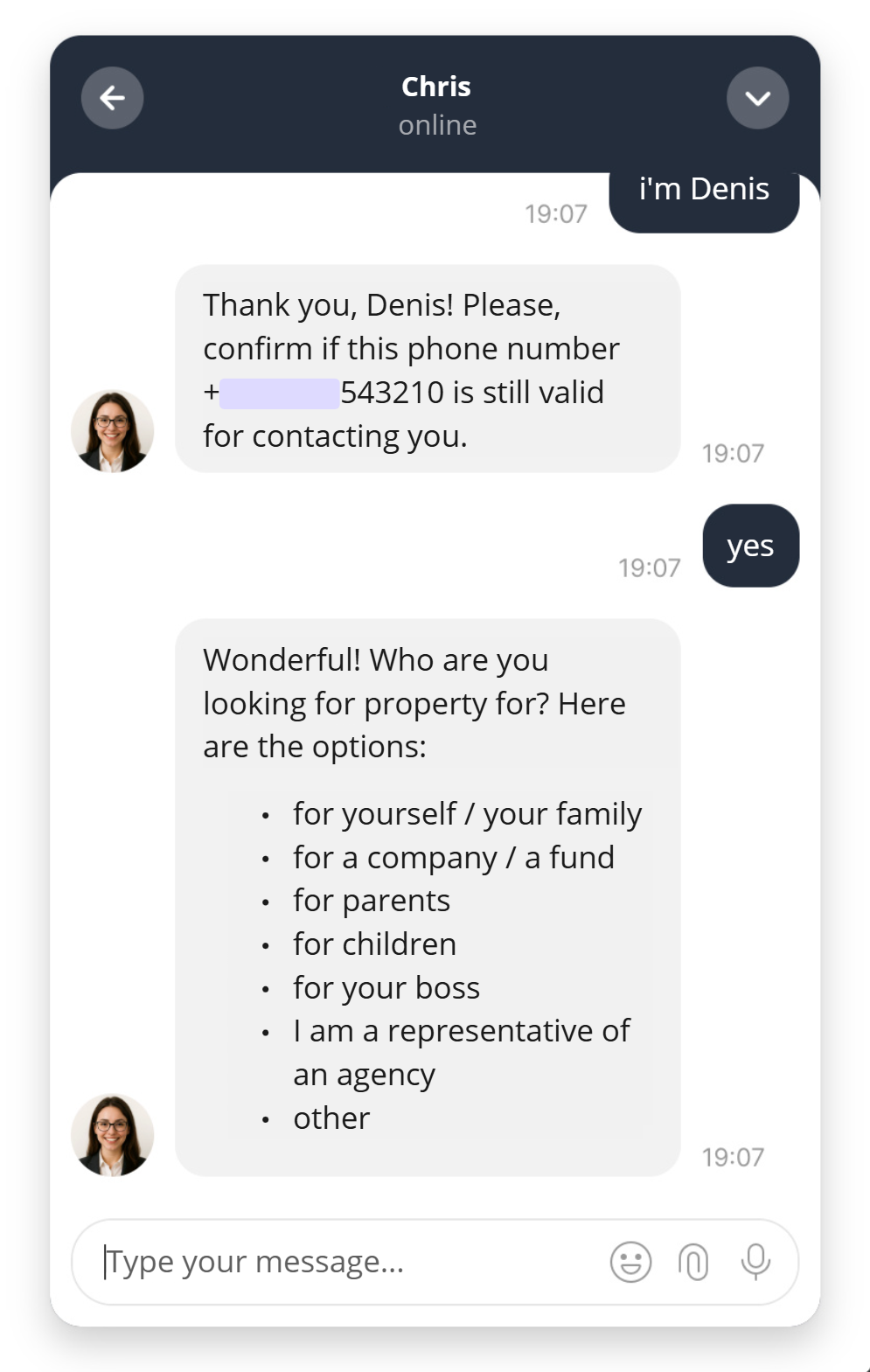Click the highlighted hidden phone number
870x1372 pixels.
[280, 392]
